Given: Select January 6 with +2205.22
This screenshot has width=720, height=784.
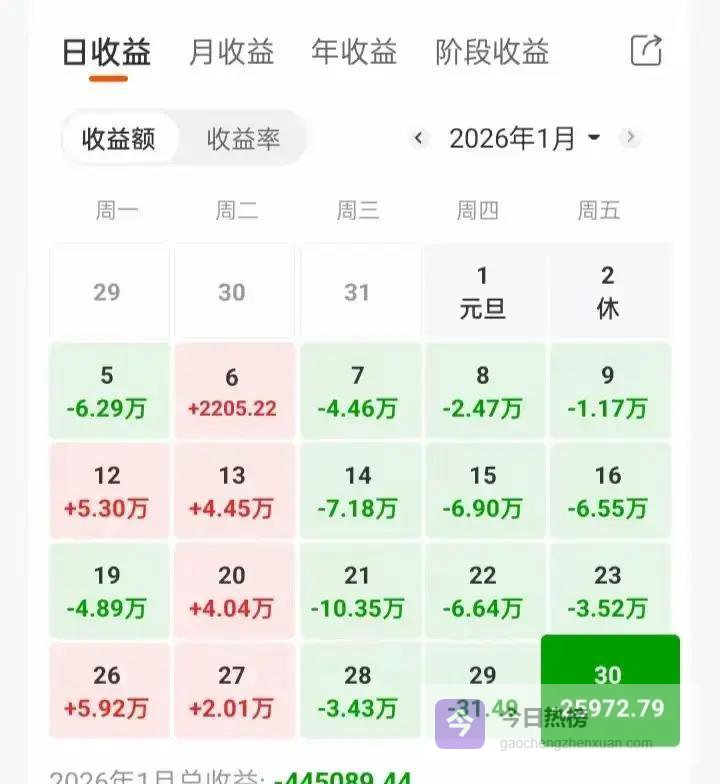Looking at the screenshot, I should click(232, 391).
